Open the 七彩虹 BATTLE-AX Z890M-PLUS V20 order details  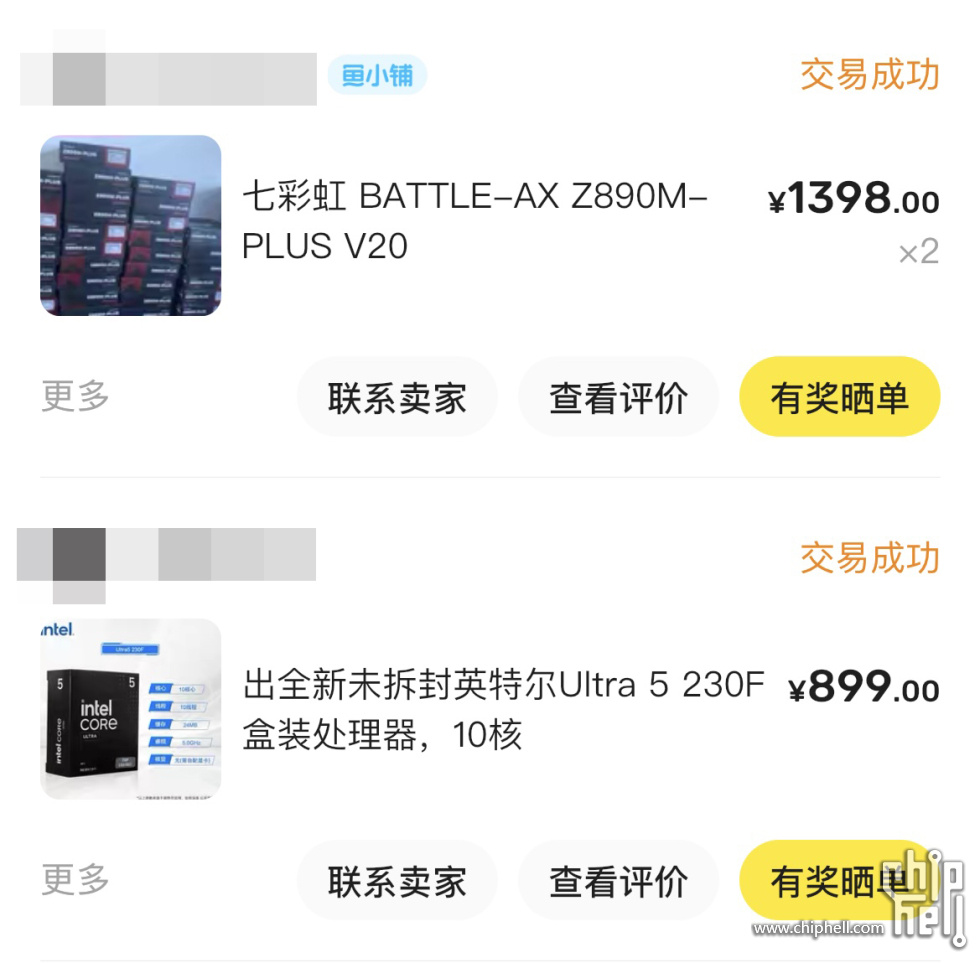tap(475, 221)
